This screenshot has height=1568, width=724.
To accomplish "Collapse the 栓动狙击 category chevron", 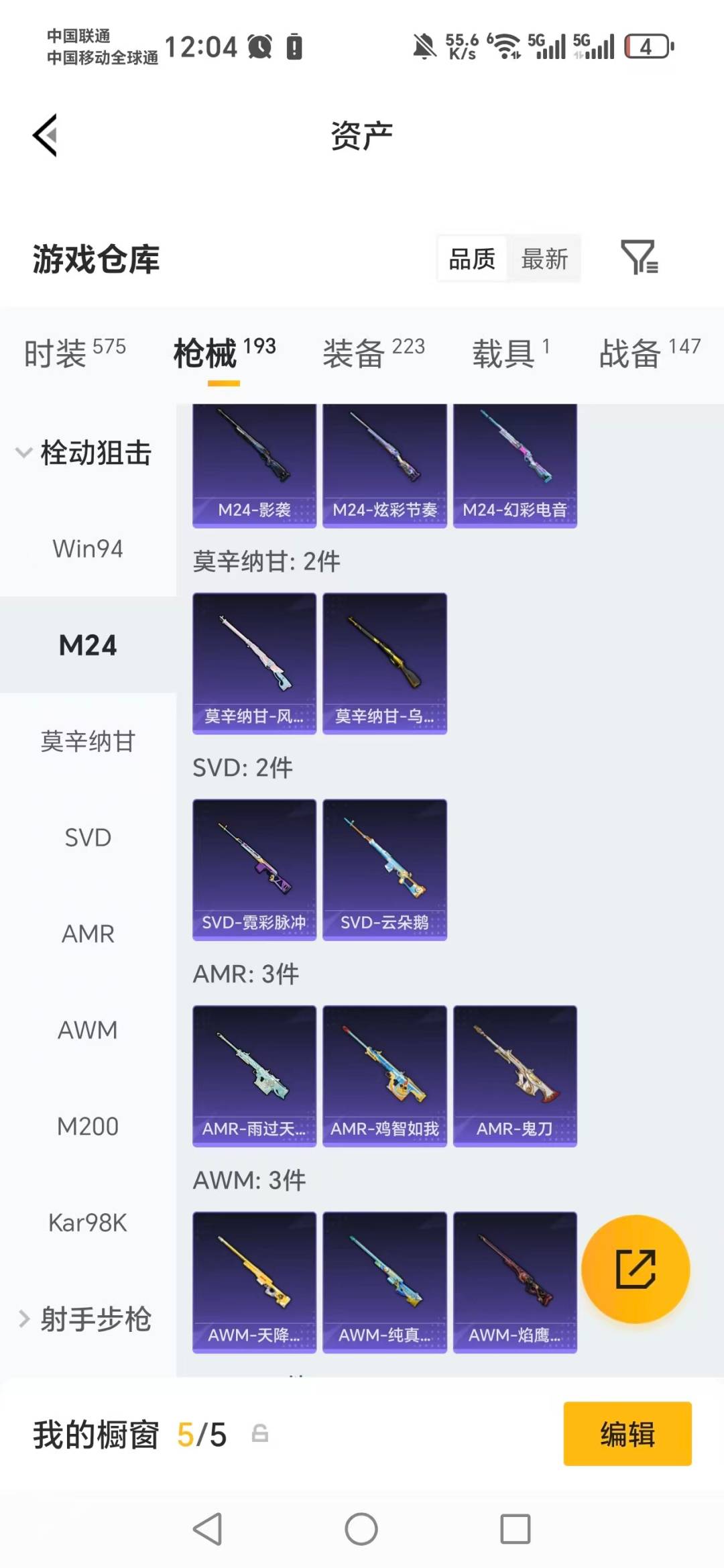I will tap(25, 453).
